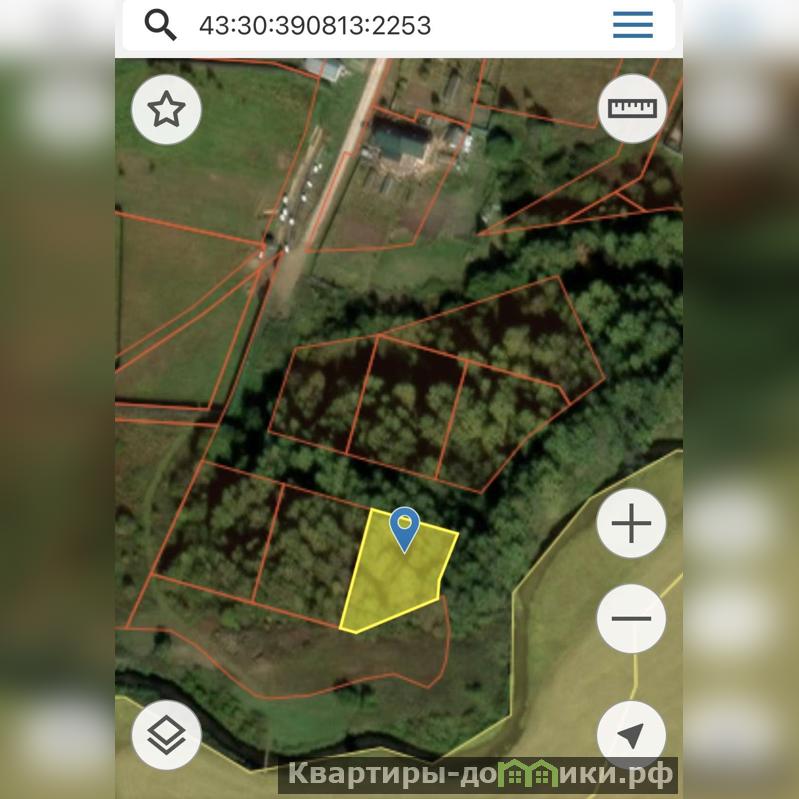Open the map layers selector
The width and height of the screenshot is (799, 799).
(x=166, y=736)
